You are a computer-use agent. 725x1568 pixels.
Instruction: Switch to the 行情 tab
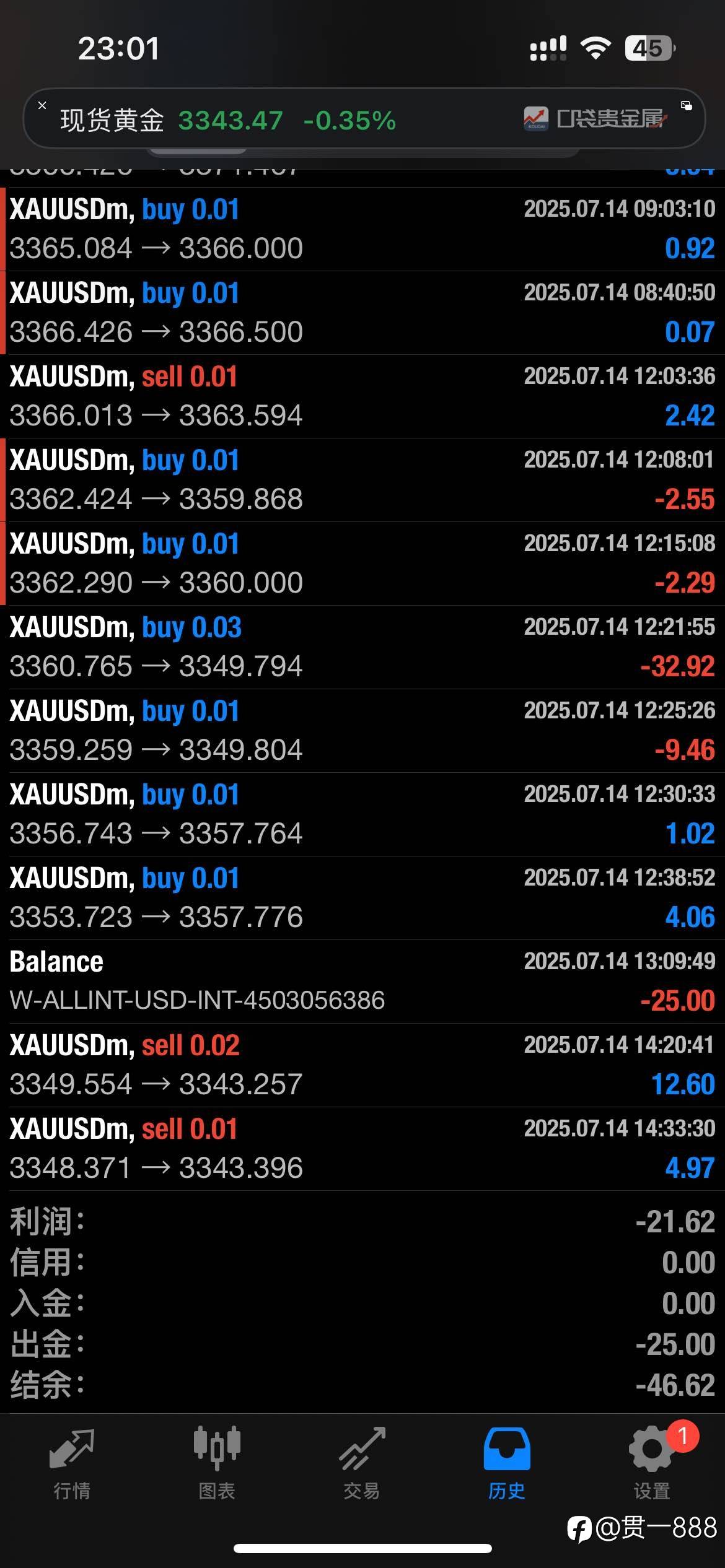pyautogui.click(x=72, y=1464)
